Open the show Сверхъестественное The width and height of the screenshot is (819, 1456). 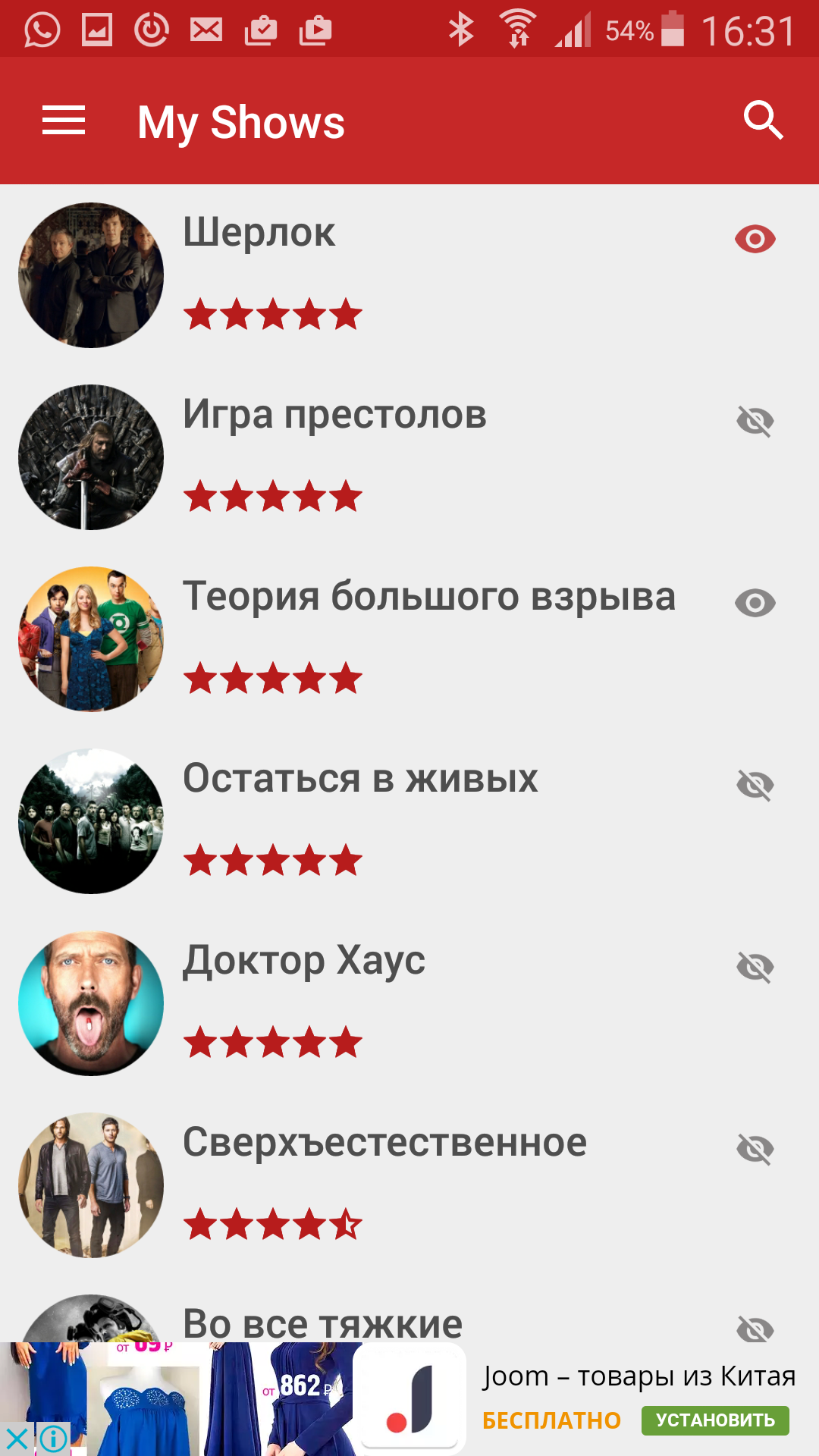(384, 1143)
